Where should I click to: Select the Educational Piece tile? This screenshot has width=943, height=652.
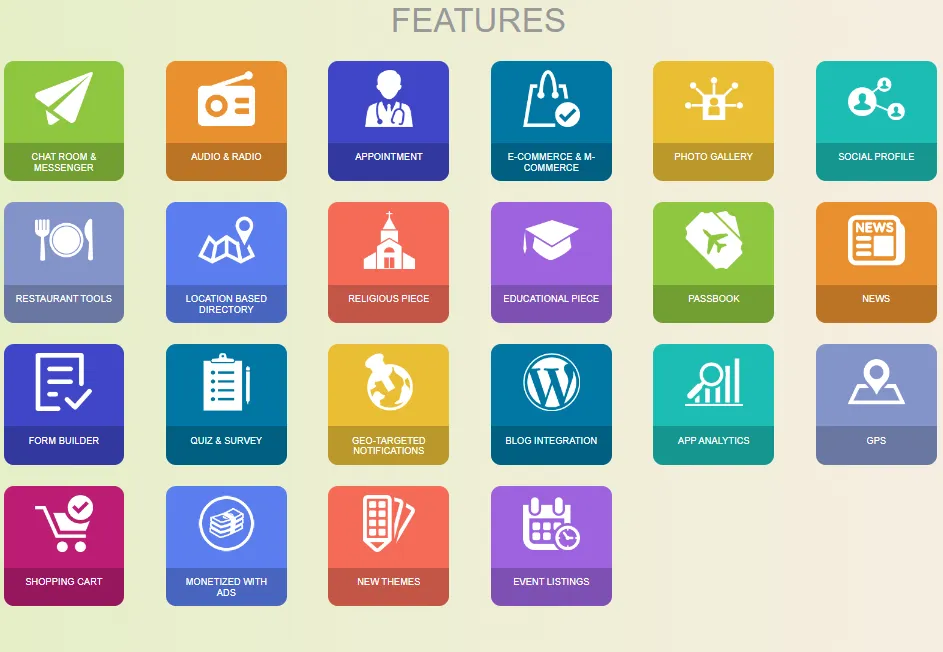coord(551,262)
